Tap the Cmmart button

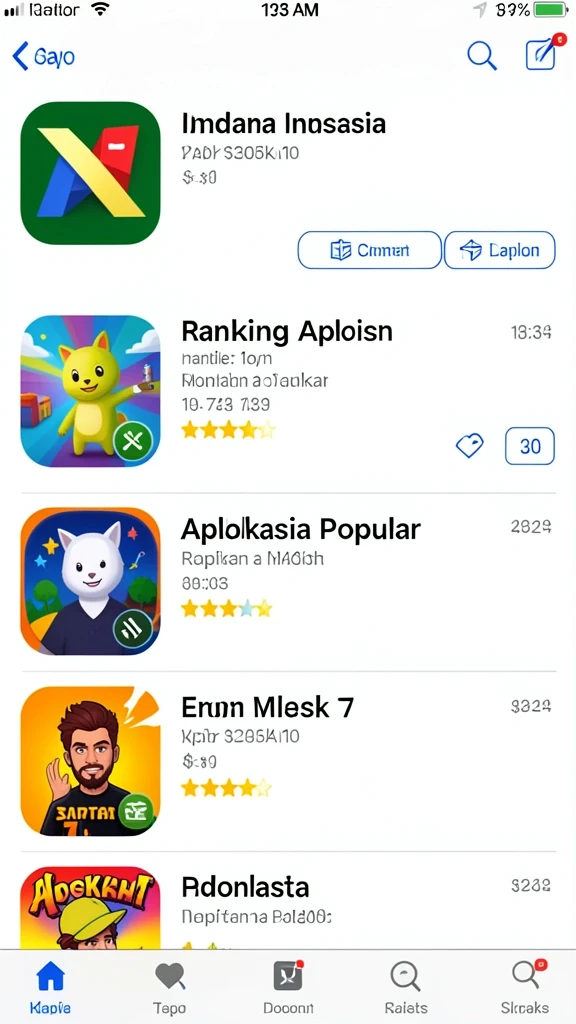pyautogui.click(x=370, y=250)
